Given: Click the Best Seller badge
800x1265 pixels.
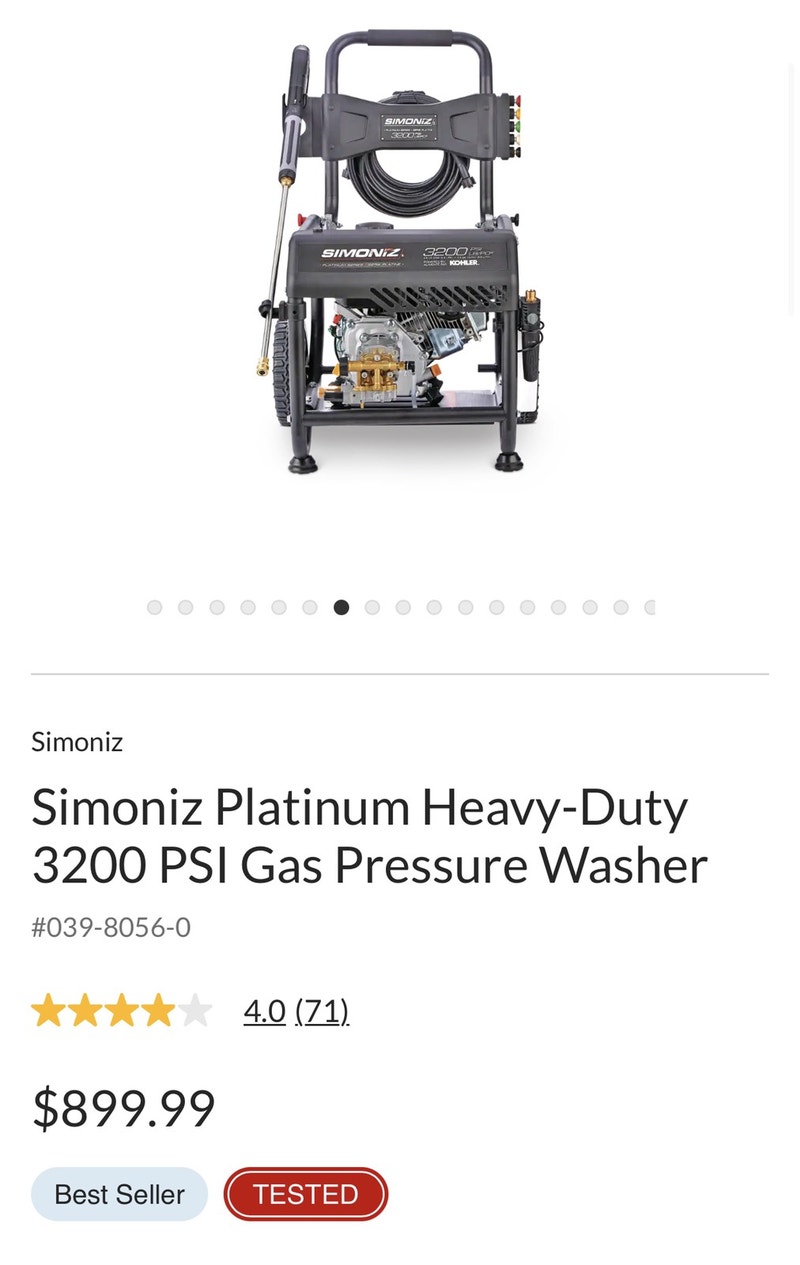Looking at the screenshot, I should coord(119,1194).
